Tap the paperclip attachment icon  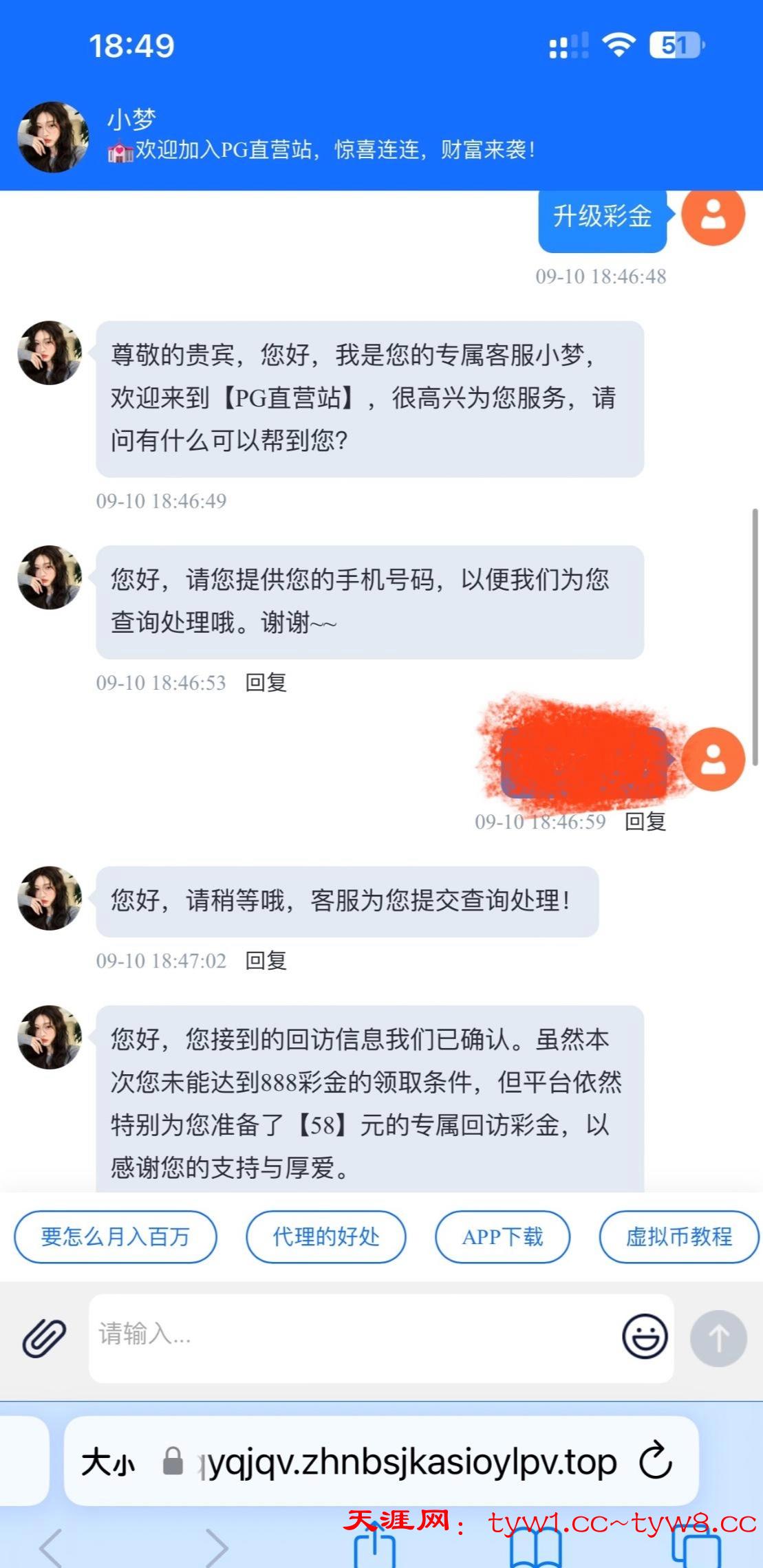(44, 1338)
